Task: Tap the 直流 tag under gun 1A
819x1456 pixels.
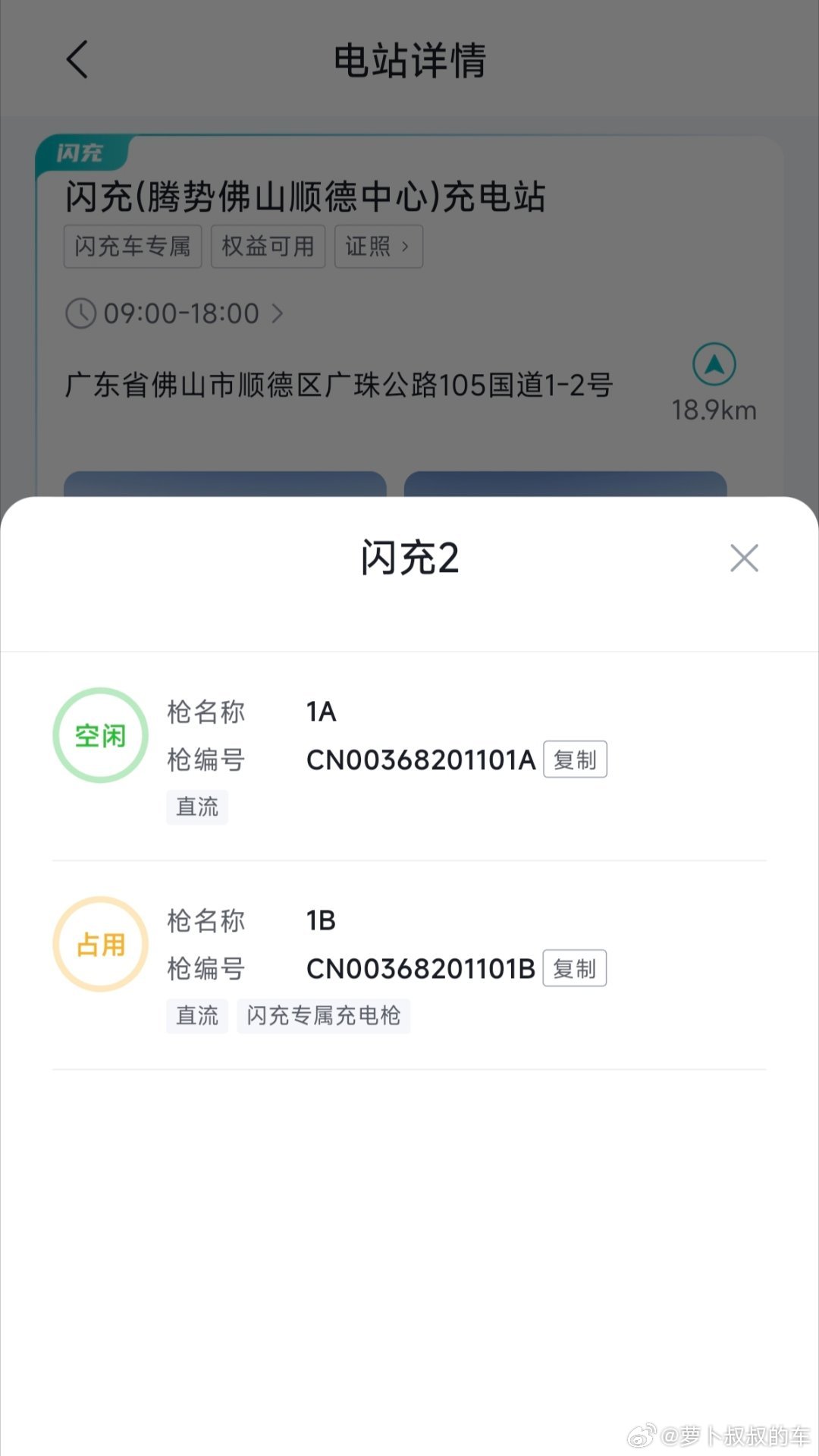Action: pos(196,807)
